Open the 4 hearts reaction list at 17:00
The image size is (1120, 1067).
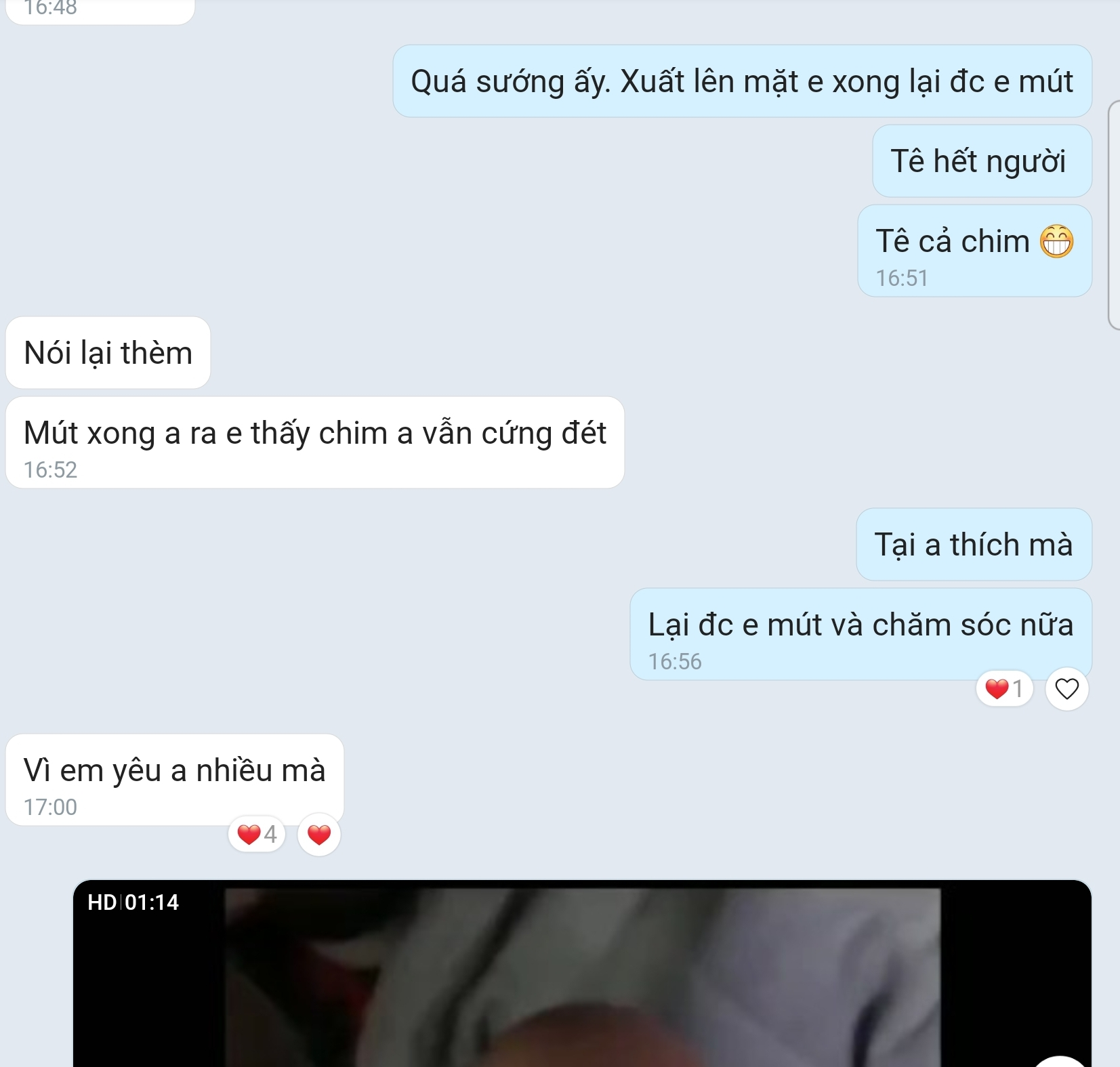pyautogui.click(x=257, y=834)
